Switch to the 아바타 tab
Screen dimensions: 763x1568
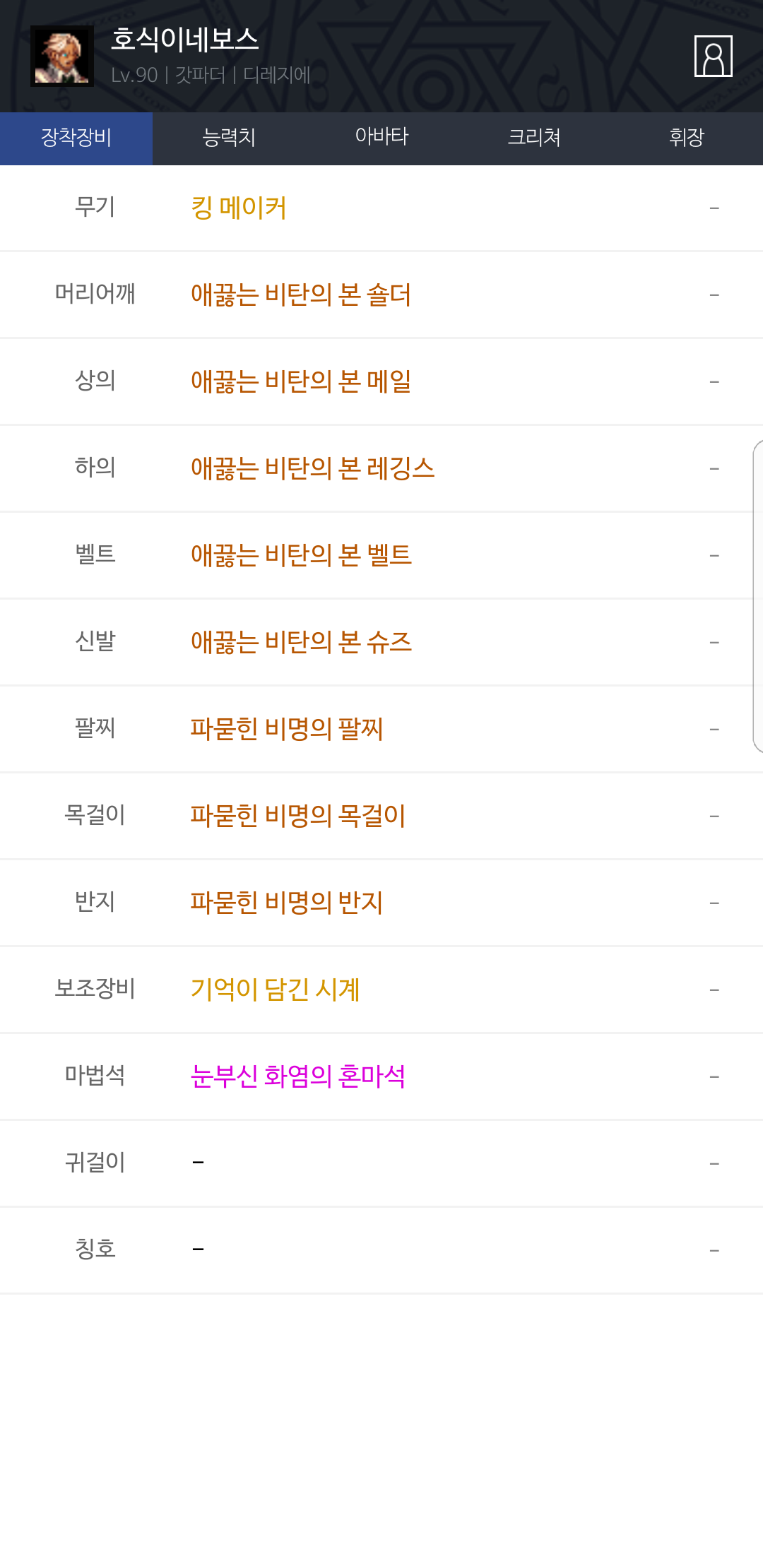[381, 138]
